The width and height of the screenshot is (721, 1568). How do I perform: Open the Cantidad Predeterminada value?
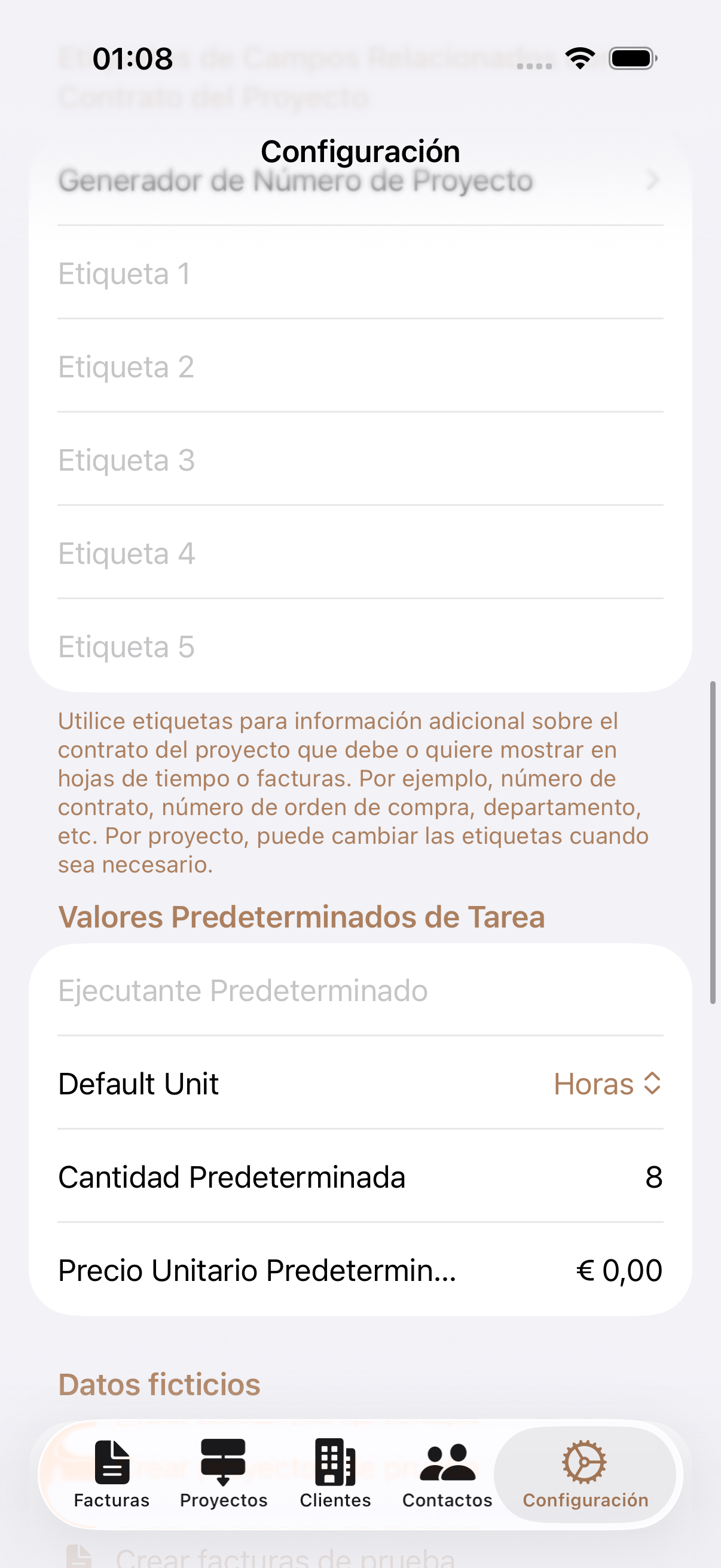click(x=655, y=1177)
